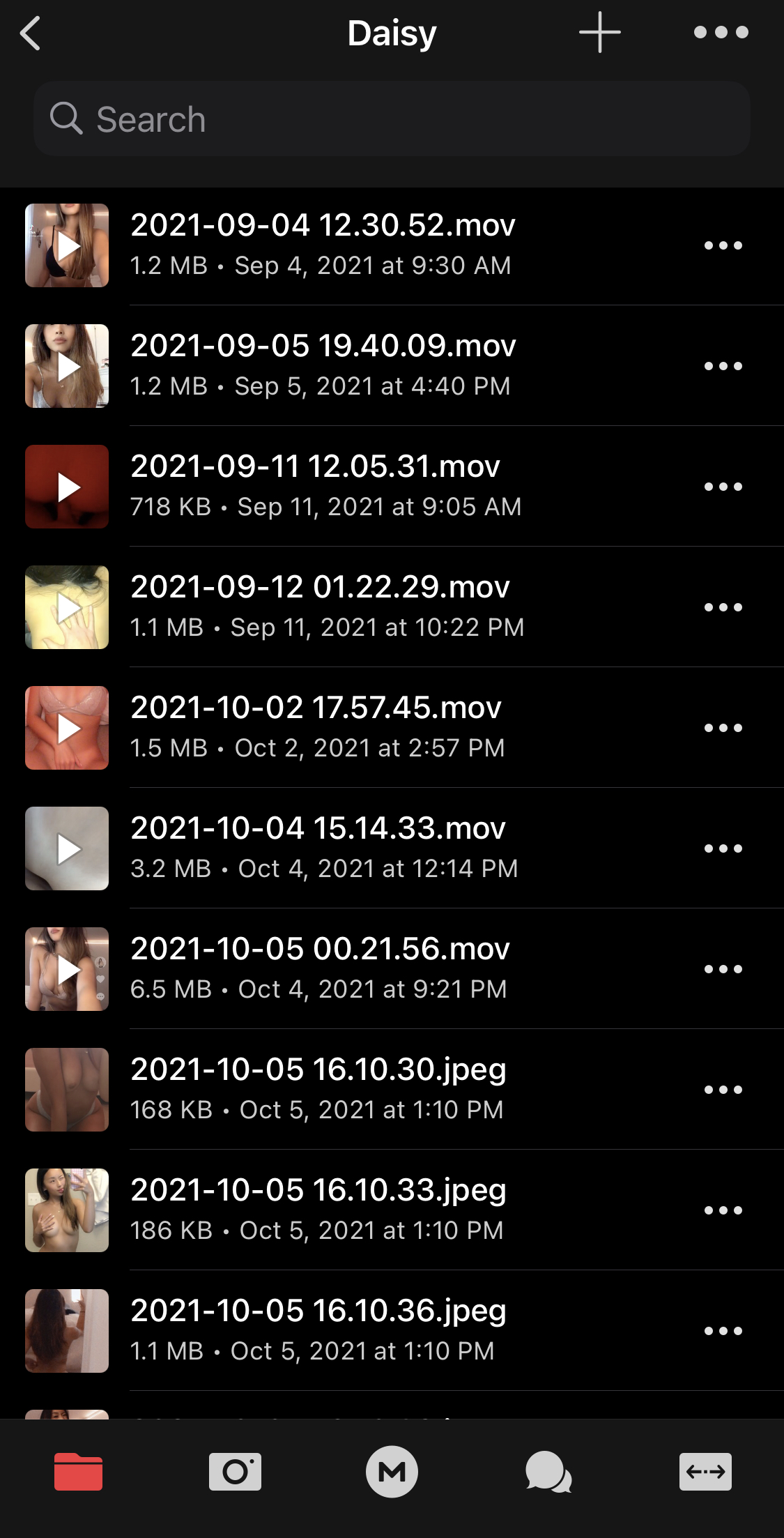Switch to the transfers arrows tab
This screenshot has height=1538, width=784.
point(705,1472)
